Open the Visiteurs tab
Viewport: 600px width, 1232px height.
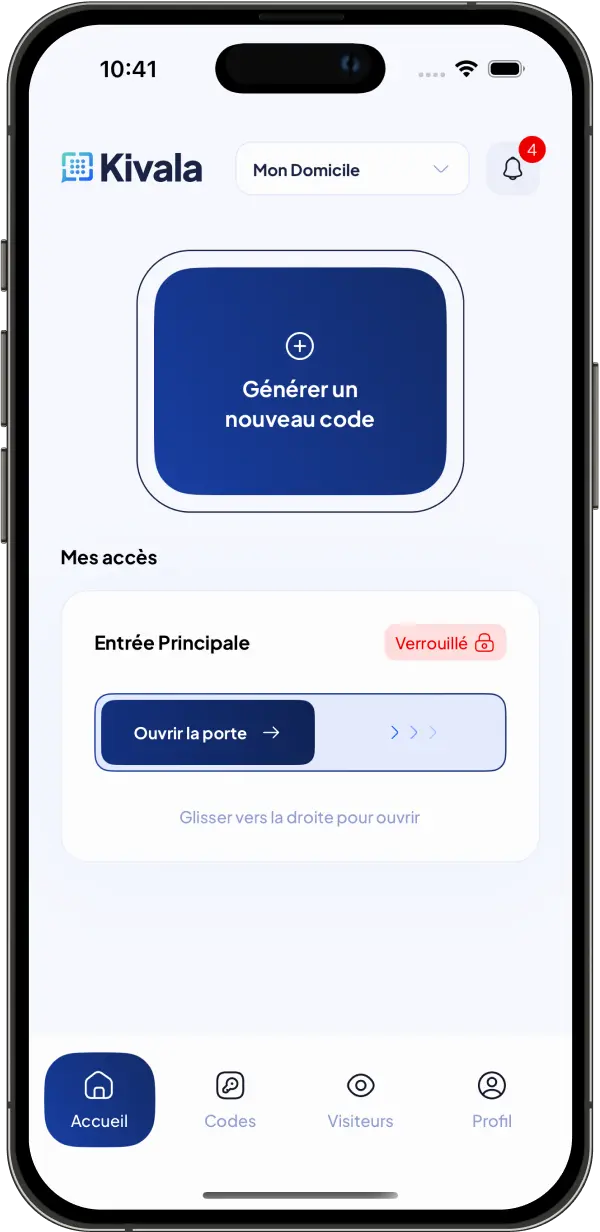(360, 1099)
